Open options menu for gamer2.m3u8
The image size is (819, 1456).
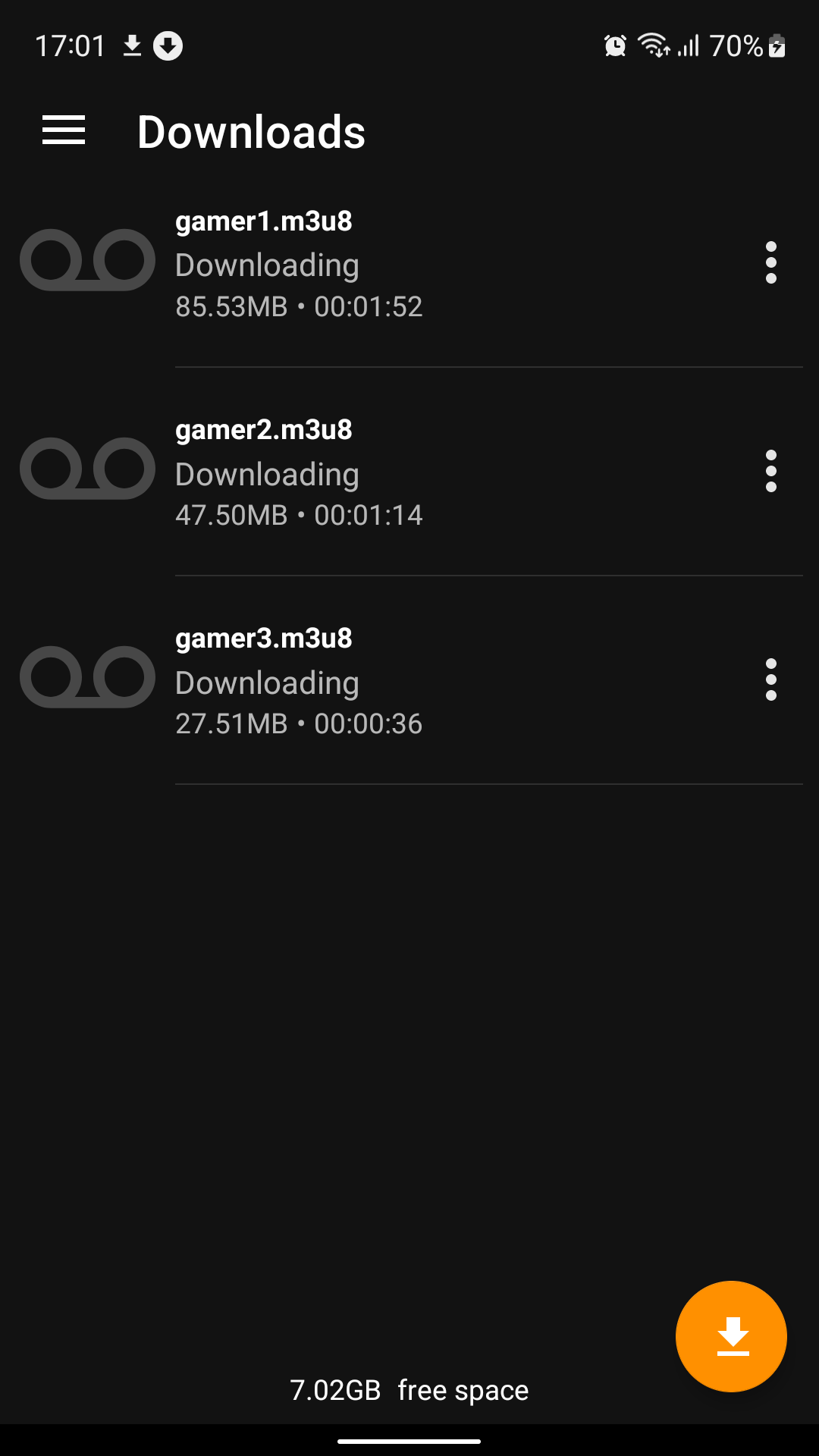[x=770, y=472]
